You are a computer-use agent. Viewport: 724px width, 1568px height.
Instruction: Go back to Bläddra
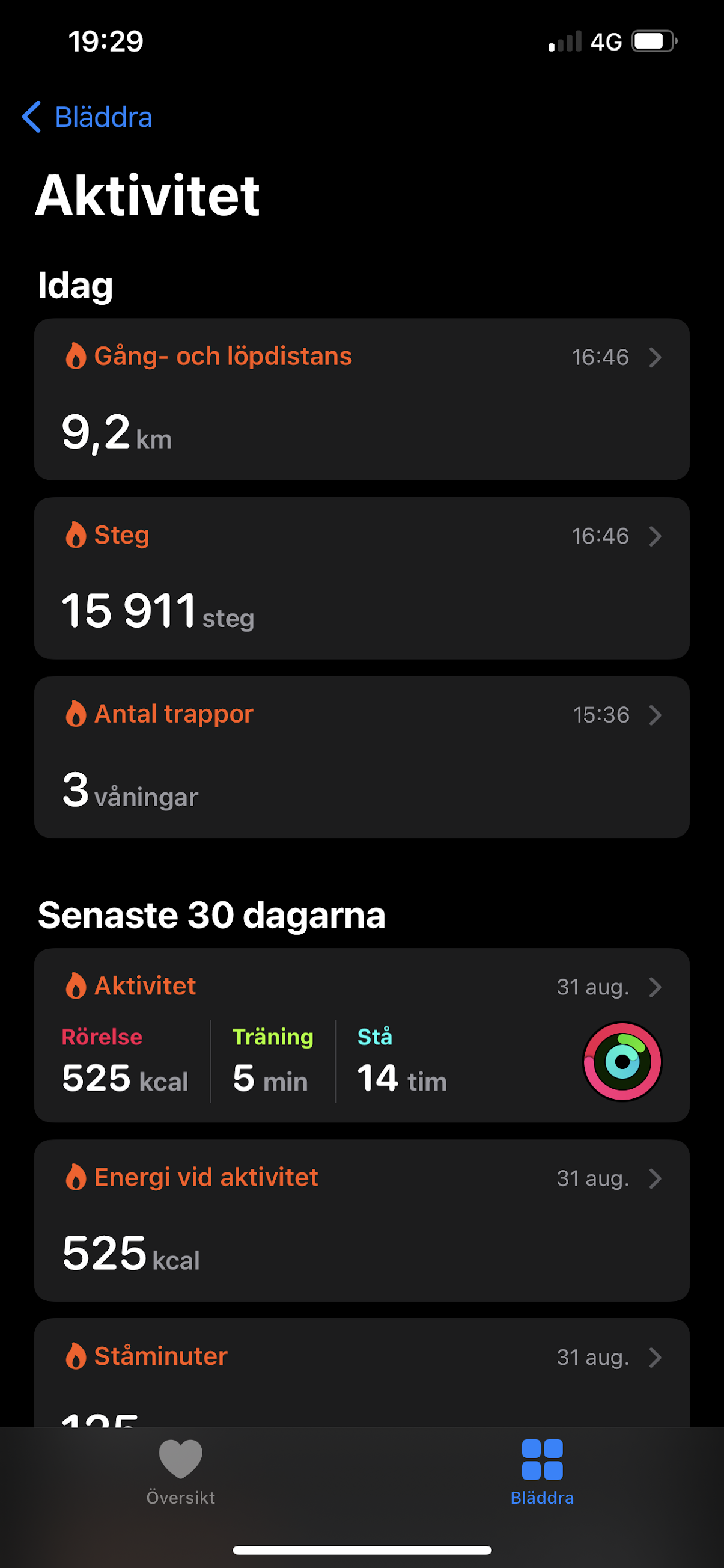click(x=87, y=117)
